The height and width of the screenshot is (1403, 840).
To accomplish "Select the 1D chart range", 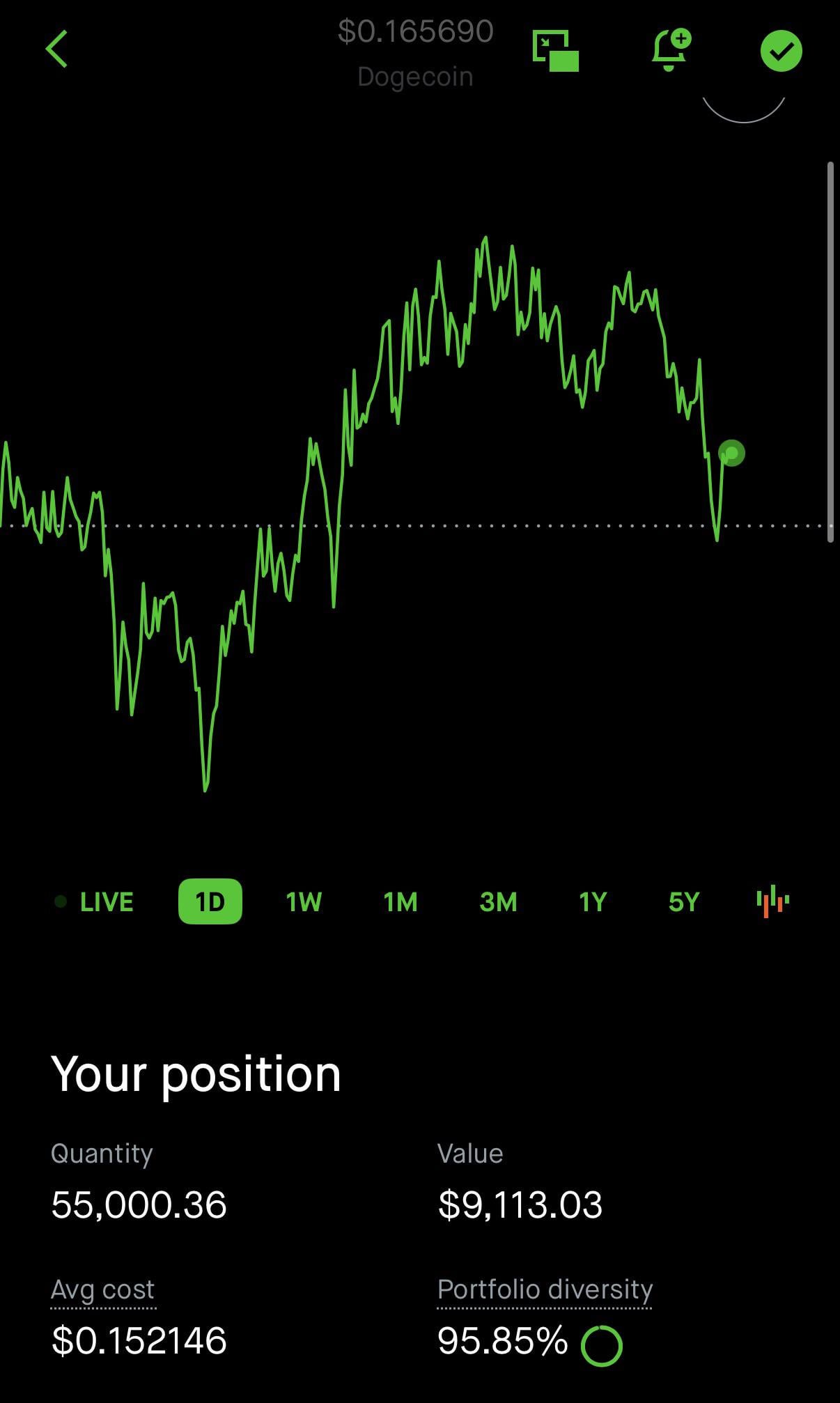I will pos(210,902).
